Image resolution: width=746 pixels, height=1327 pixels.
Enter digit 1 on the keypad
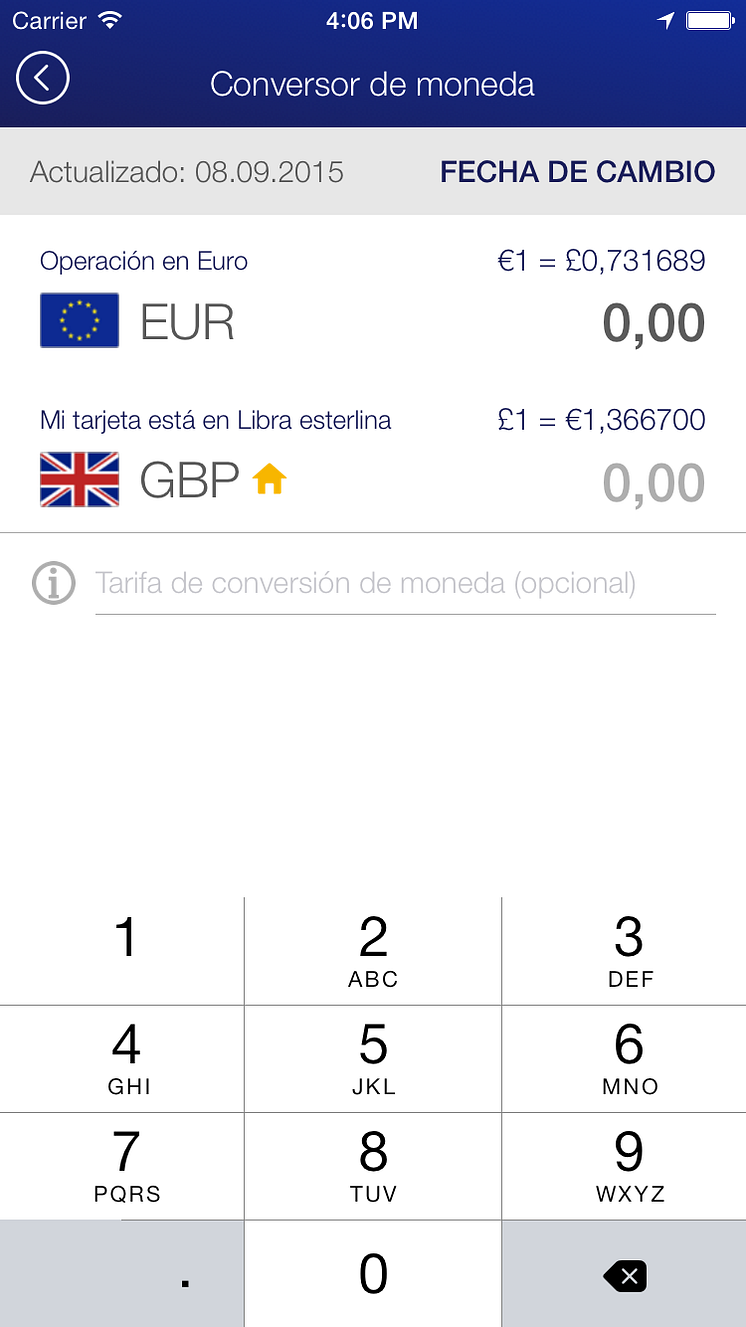(x=122, y=951)
